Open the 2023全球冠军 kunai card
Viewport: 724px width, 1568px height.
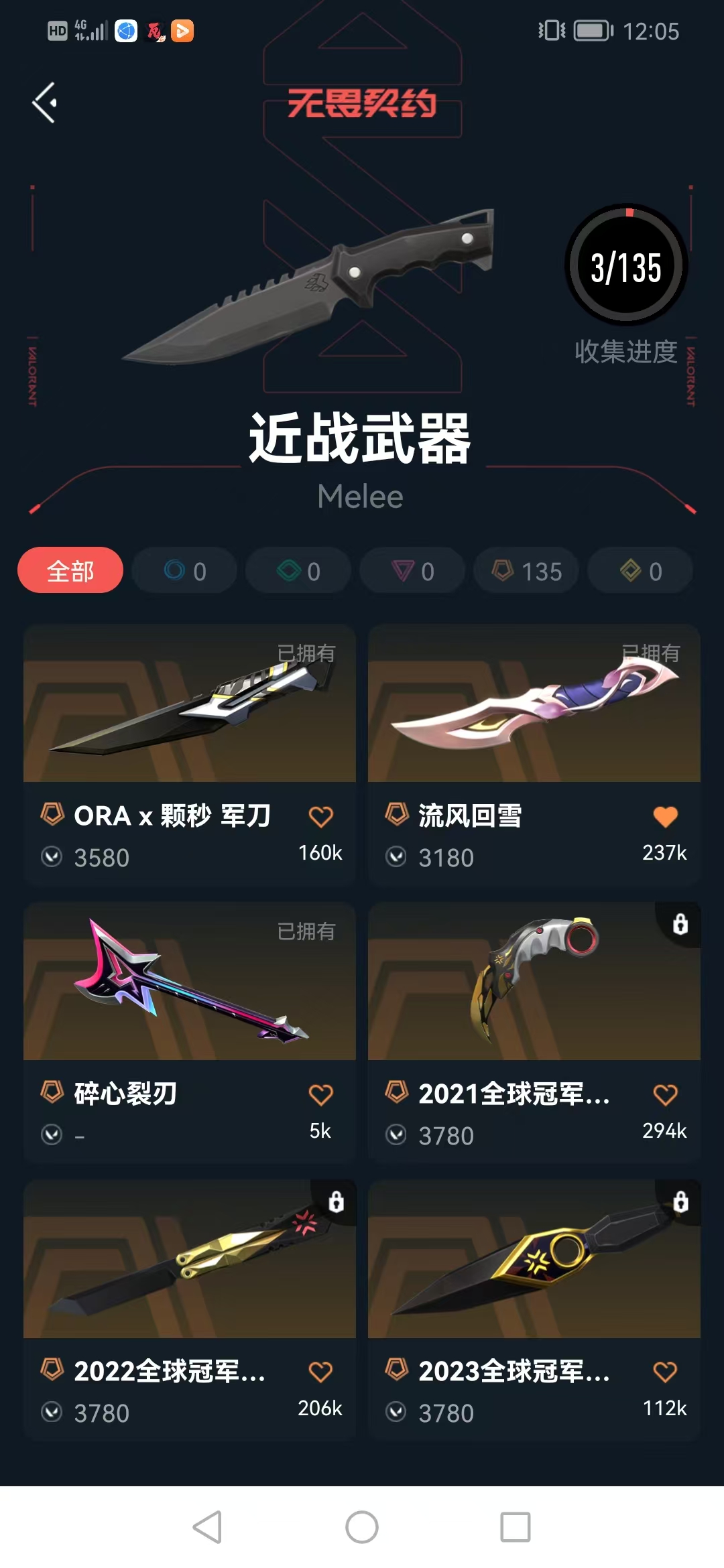tap(534, 1311)
